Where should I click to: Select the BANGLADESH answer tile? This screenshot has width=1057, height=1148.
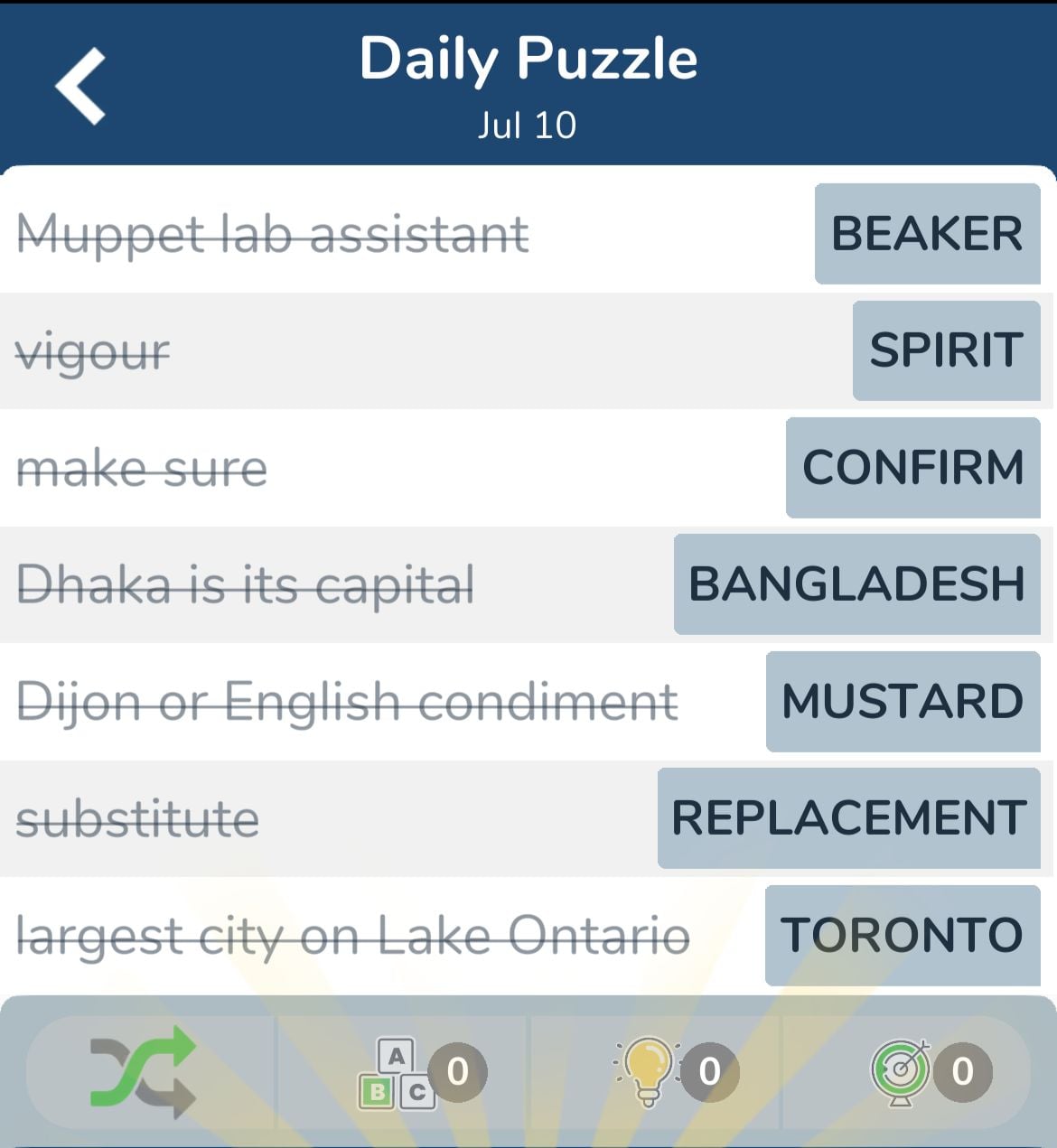coord(856,584)
